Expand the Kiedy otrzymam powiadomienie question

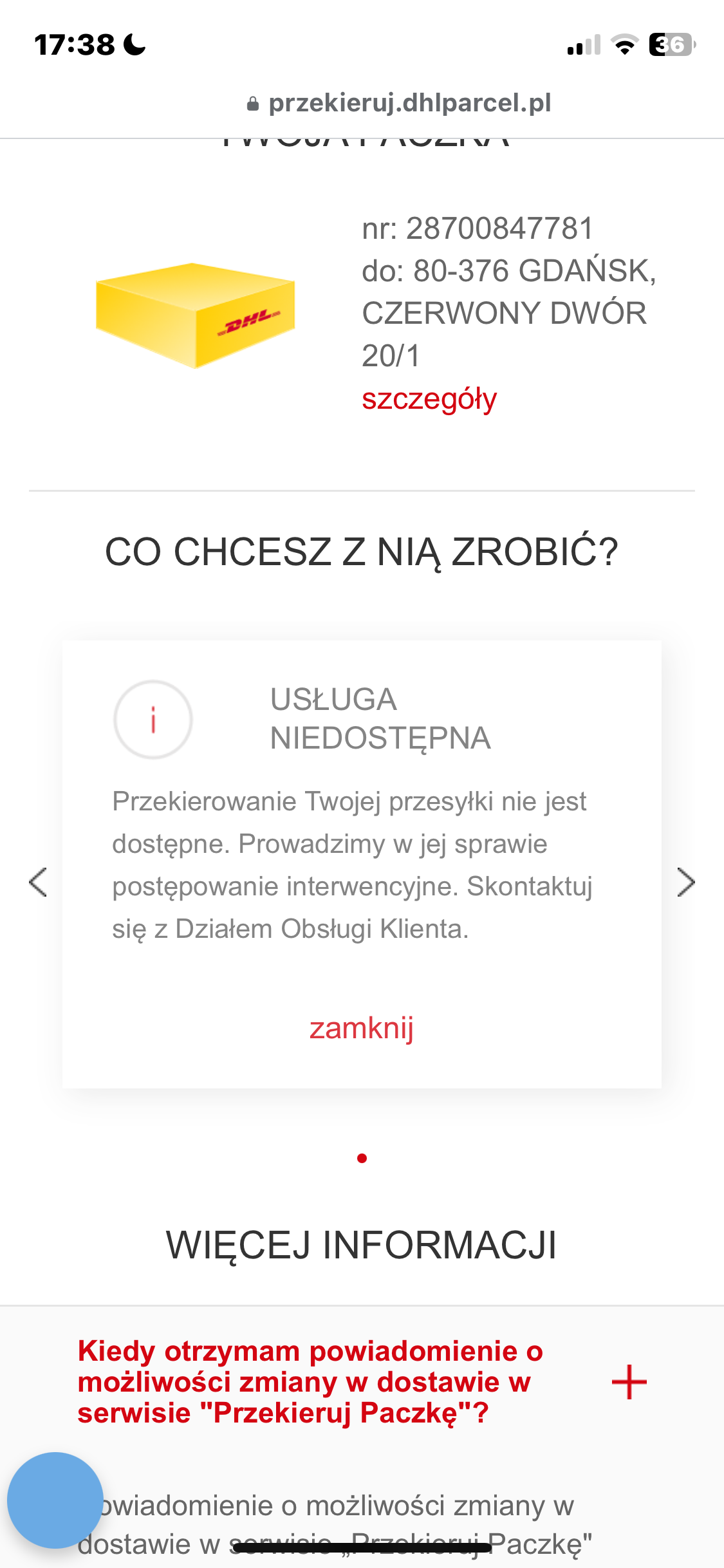629,1382
